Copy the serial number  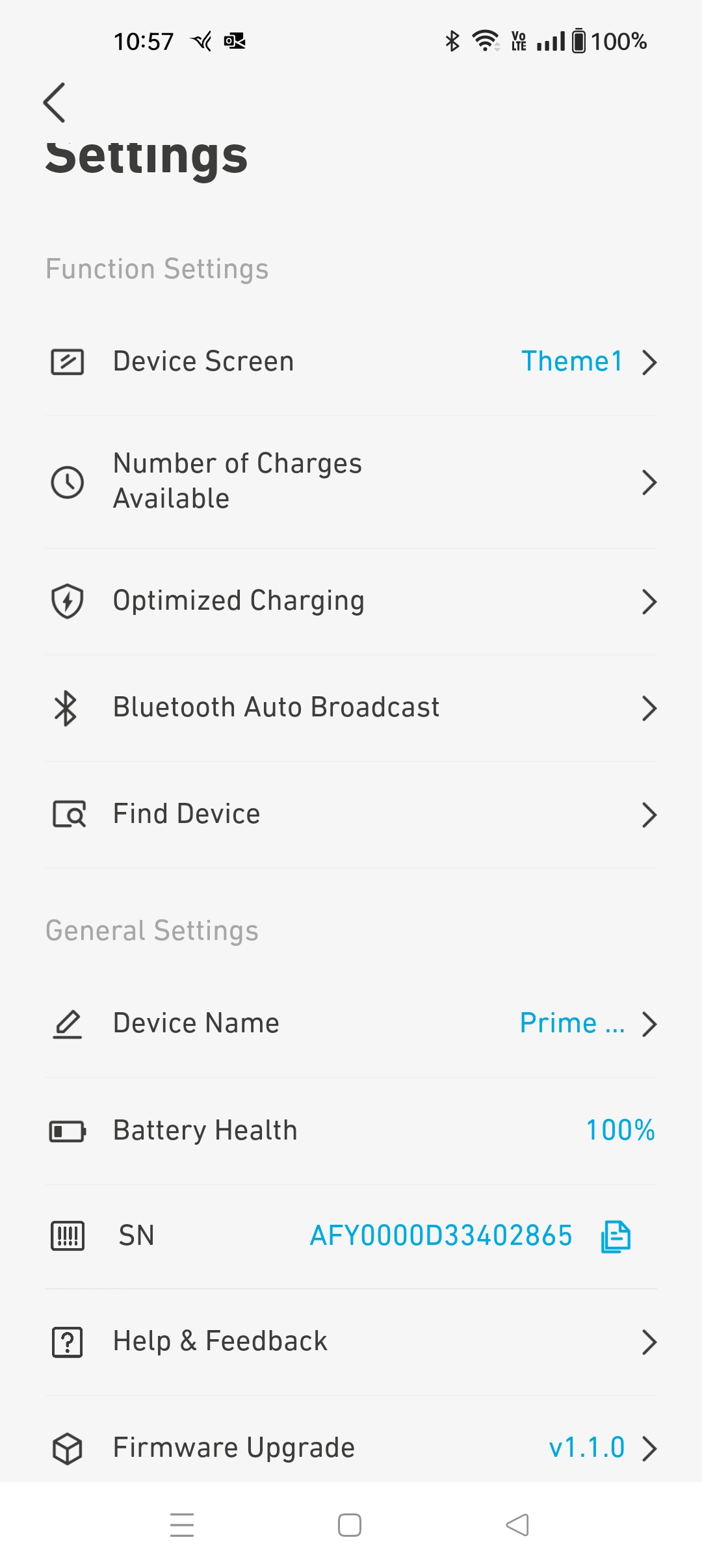pos(616,1236)
